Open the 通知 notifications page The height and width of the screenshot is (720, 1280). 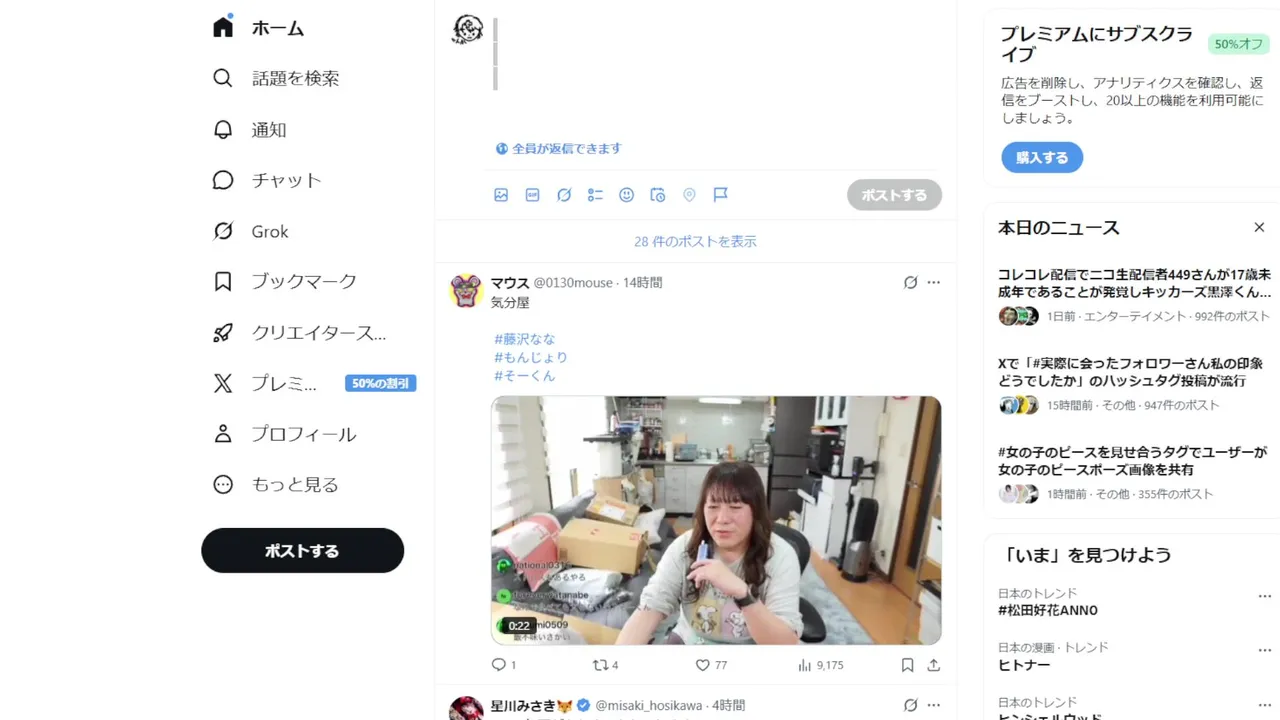coord(268,130)
